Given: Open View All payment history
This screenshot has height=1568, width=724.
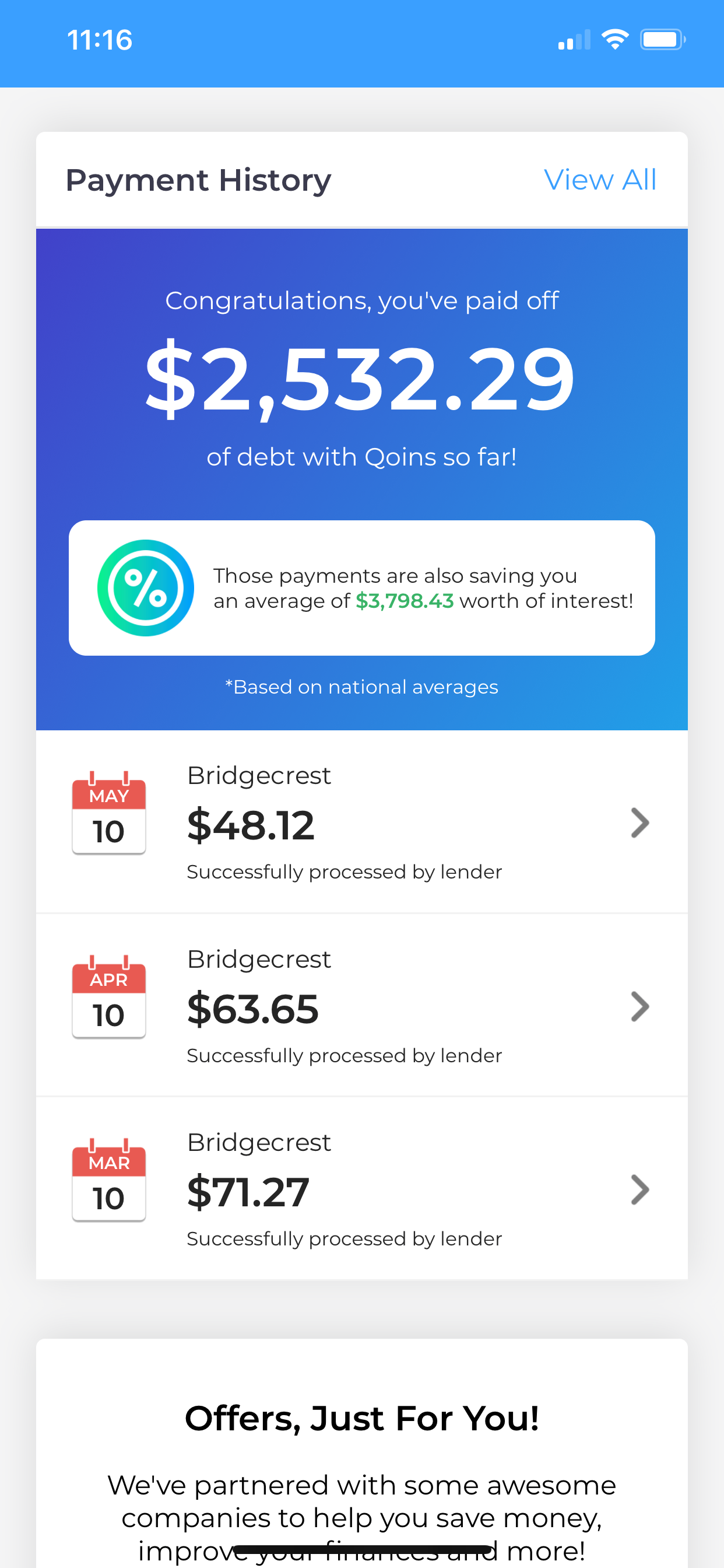Looking at the screenshot, I should click(599, 180).
